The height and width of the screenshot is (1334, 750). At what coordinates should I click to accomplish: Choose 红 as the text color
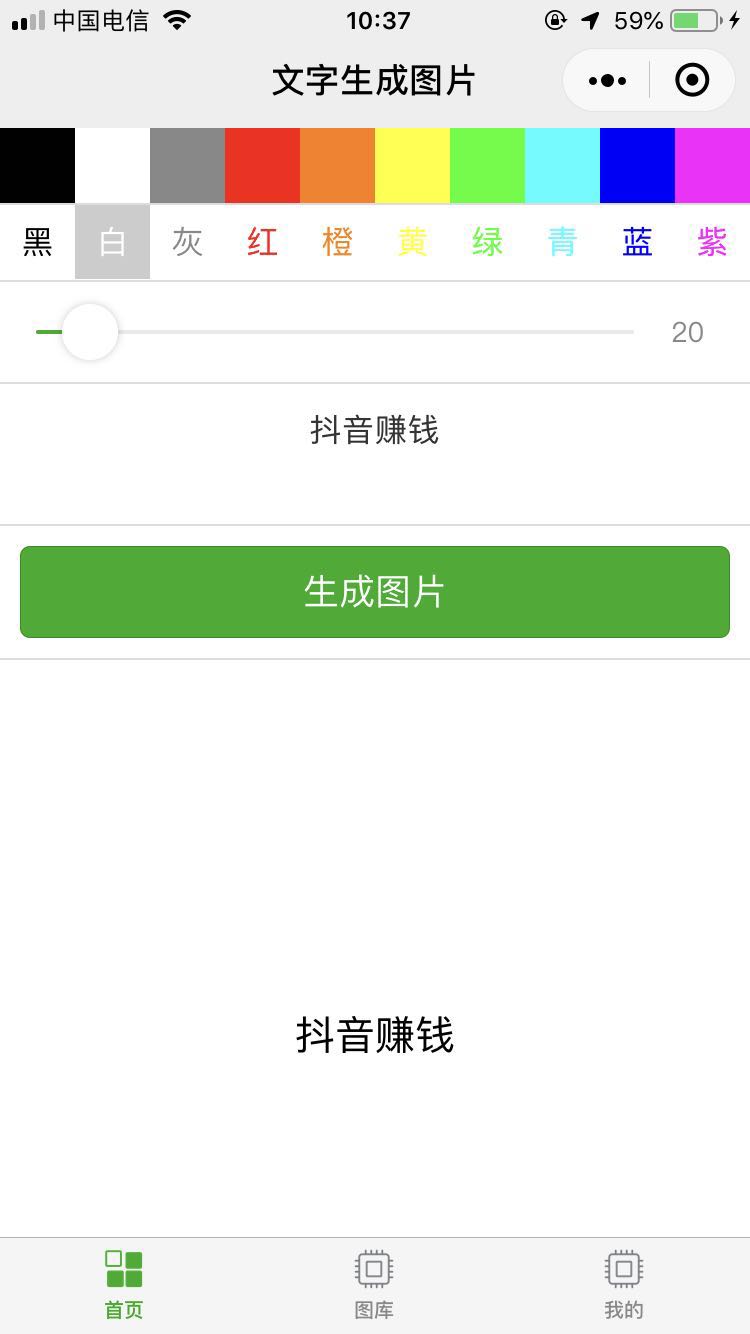[262, 242]
